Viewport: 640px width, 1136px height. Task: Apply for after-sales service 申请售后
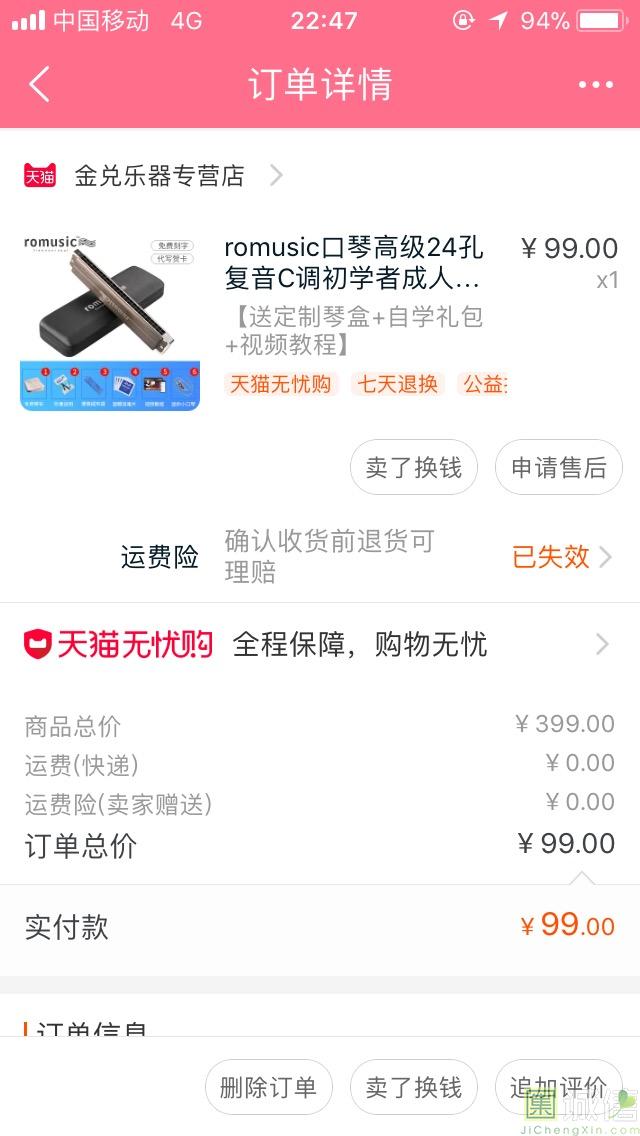558,467
